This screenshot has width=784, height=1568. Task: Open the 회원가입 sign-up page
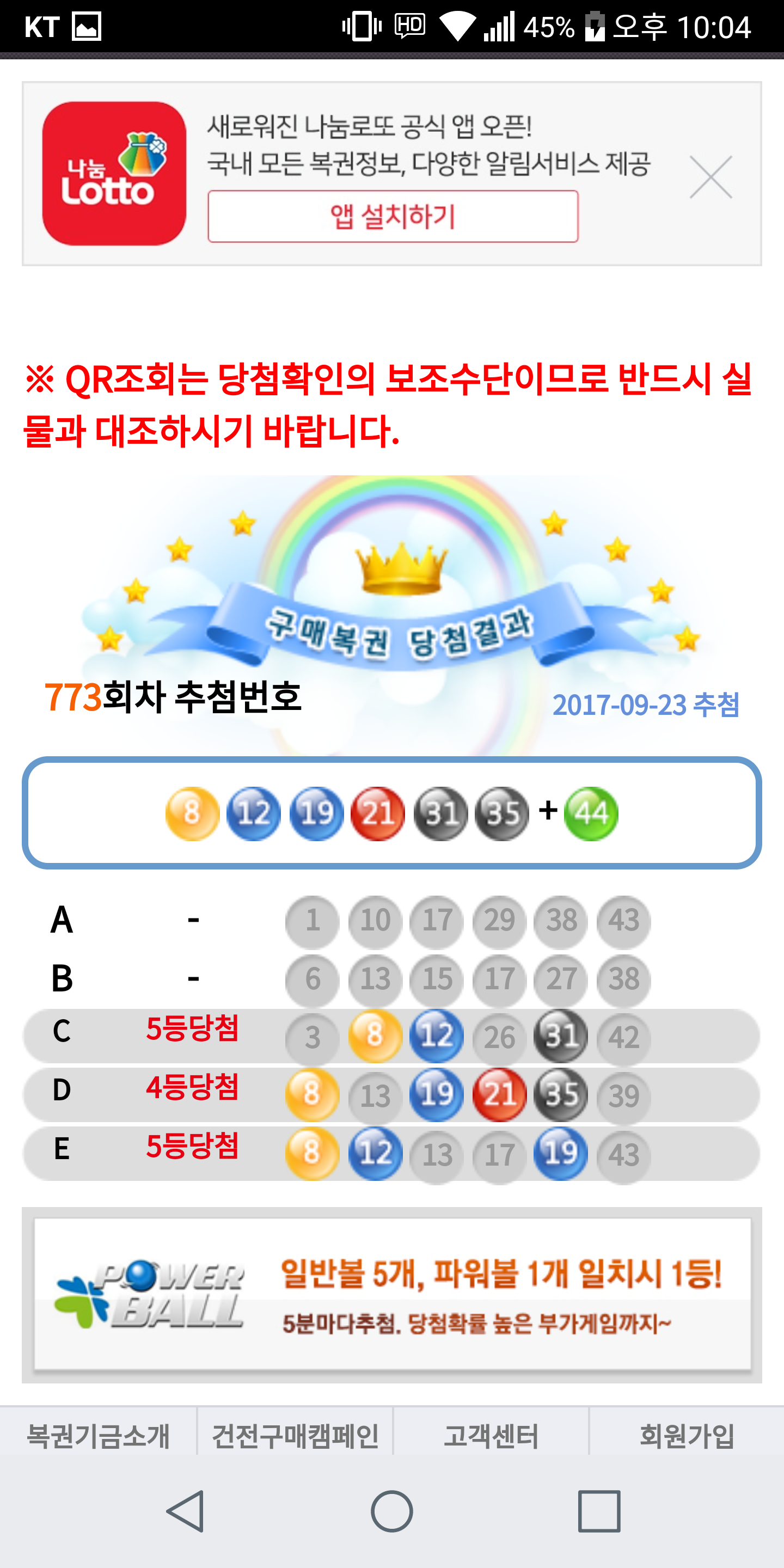687,1435
